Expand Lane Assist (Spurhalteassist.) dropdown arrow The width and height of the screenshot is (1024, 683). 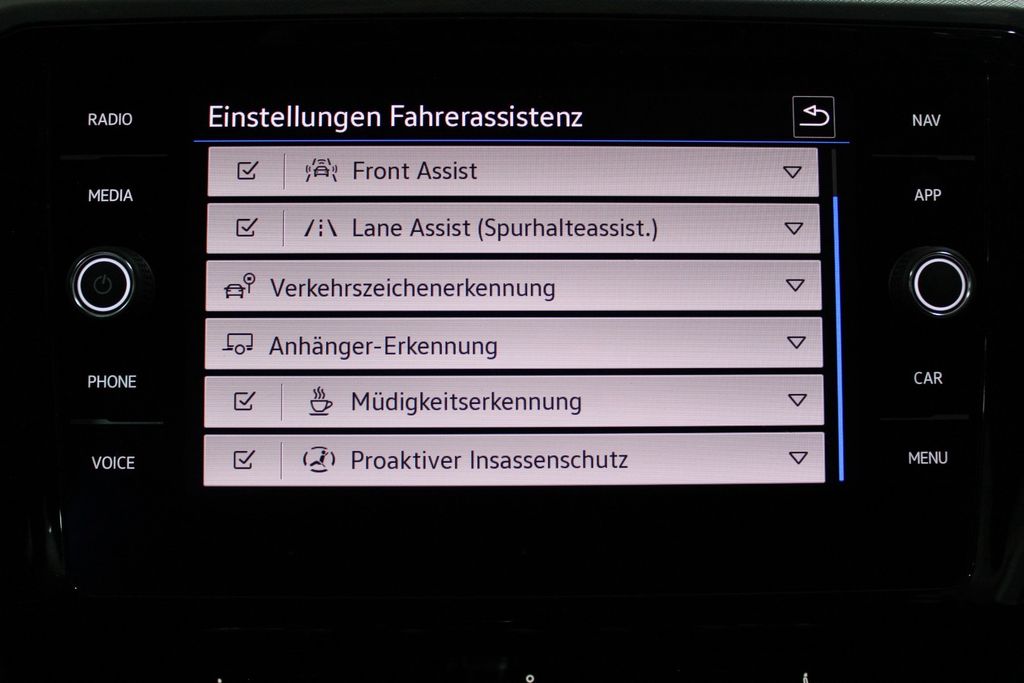(x=793, y=229)
